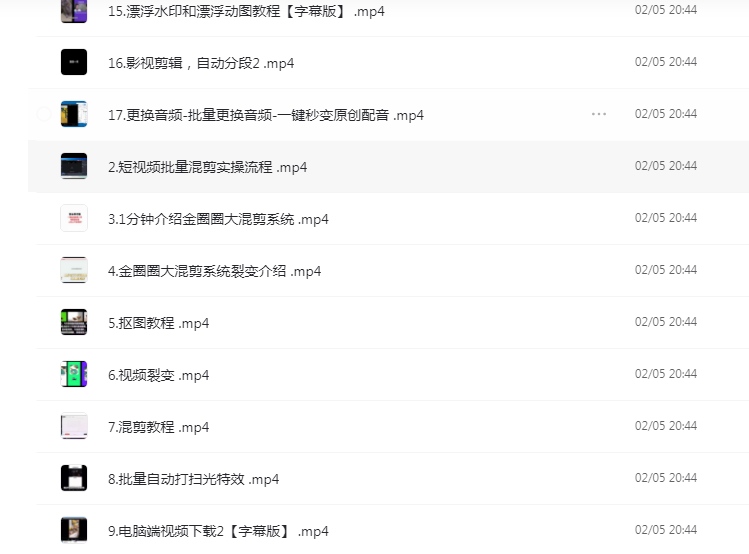Open 3.1分钟介绍金圈圈大混剪系统 .mp4
Screen dimensions: 749x554
(x=218, y=219)
